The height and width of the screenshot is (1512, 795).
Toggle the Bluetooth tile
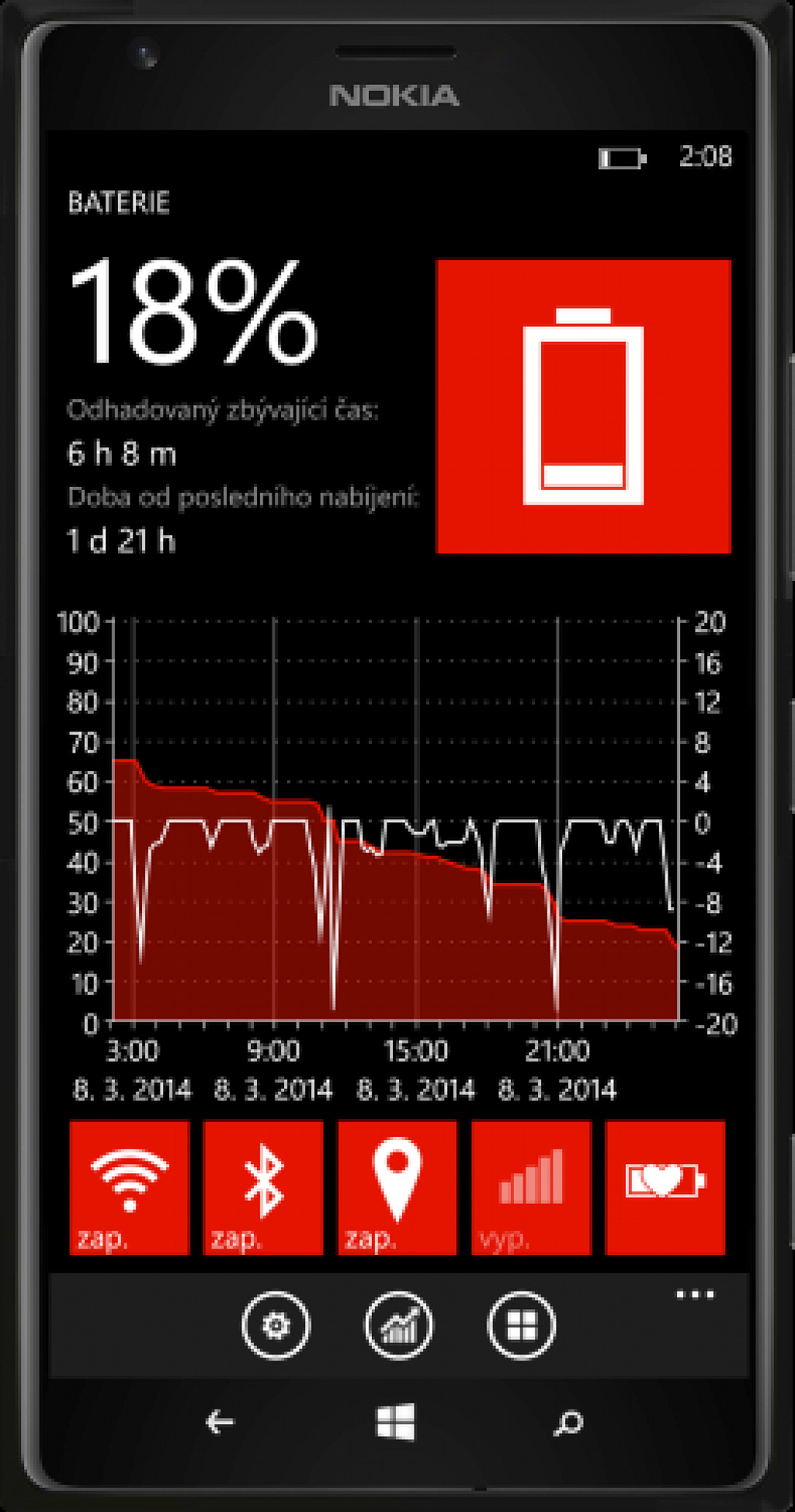tap(263, 1187)
